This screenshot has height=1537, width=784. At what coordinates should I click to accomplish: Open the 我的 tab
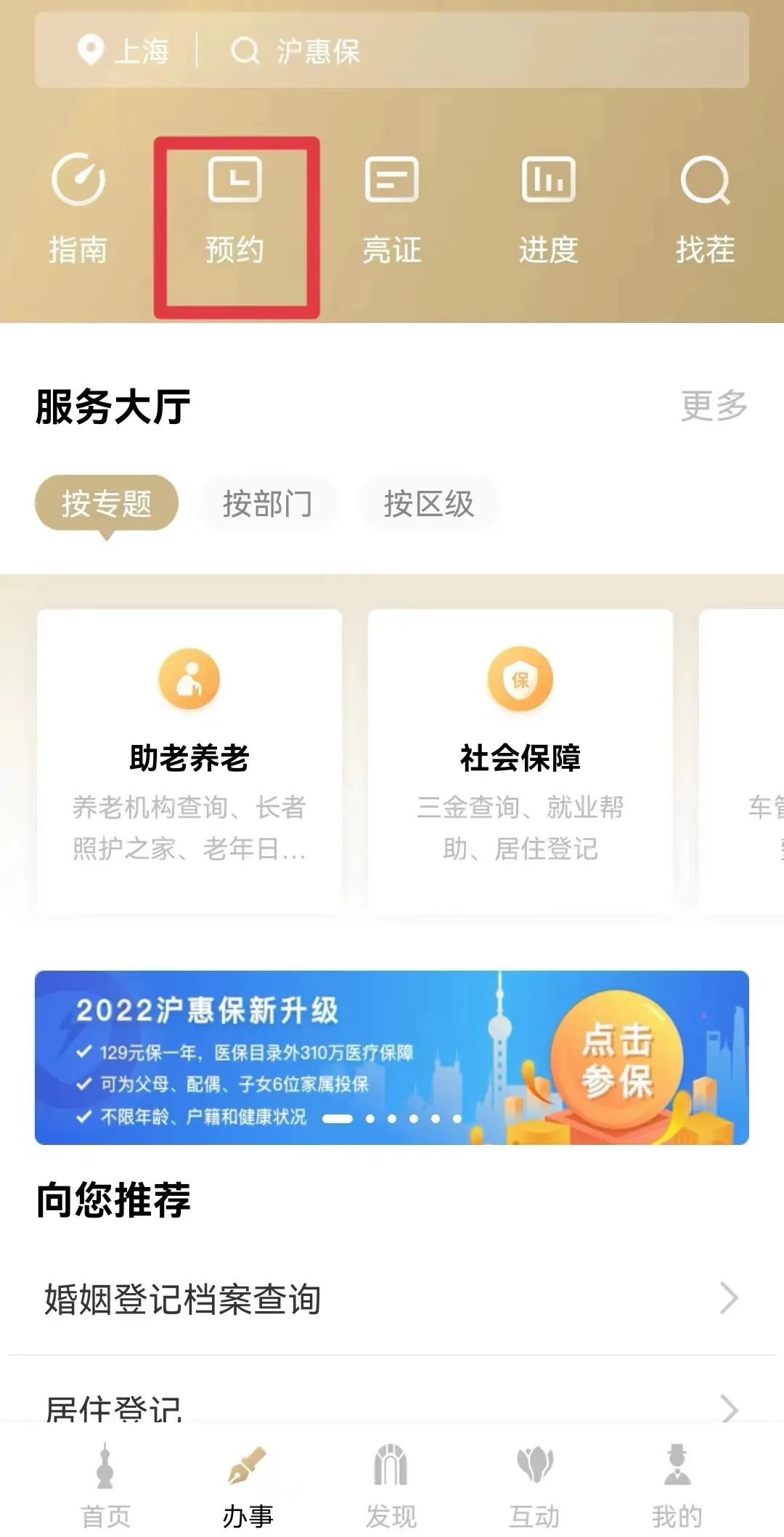click(677, 1486)
